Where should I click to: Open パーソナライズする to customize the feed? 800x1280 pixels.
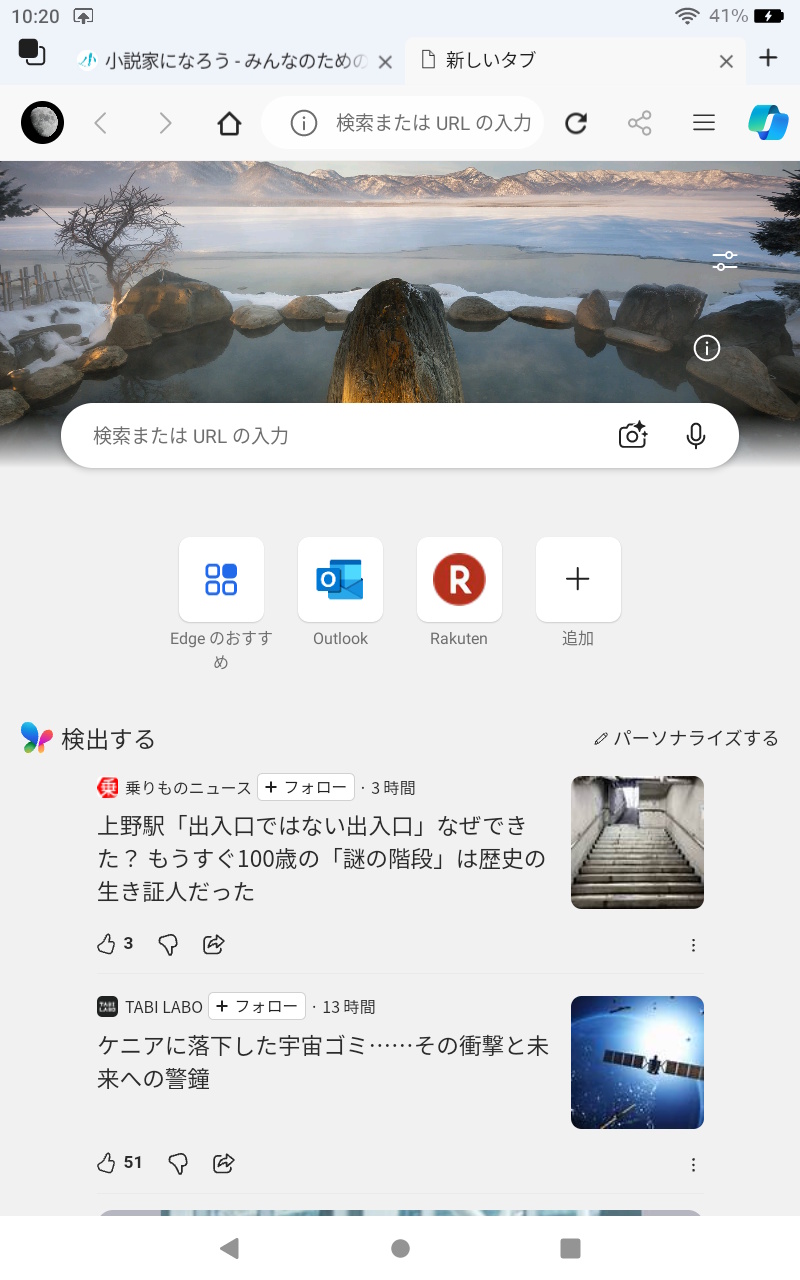tap(686, 738)
